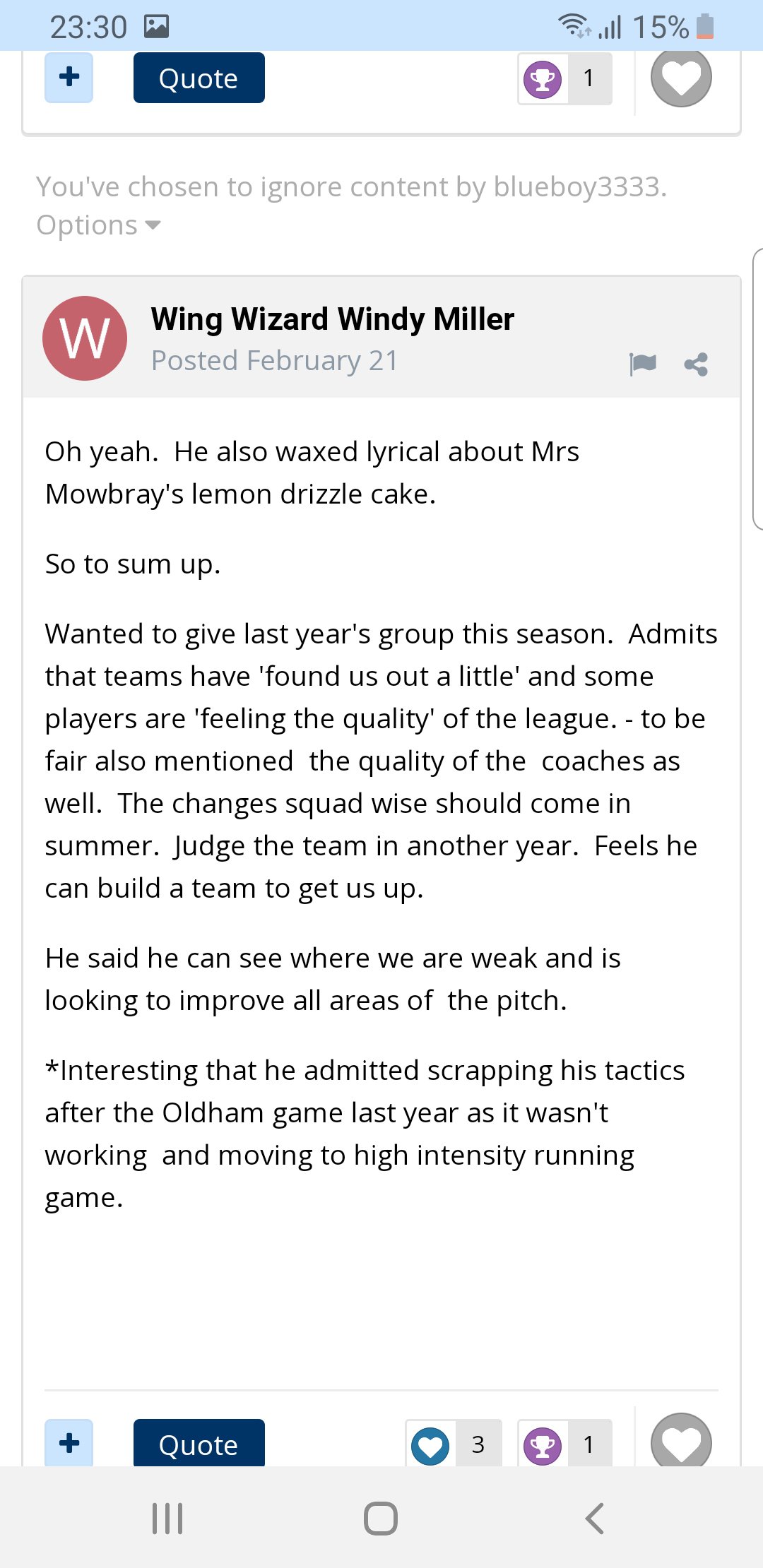Screen dimensions: 763x1568
Task: React with heart to the previous post
Action: (x=681, y=77)
